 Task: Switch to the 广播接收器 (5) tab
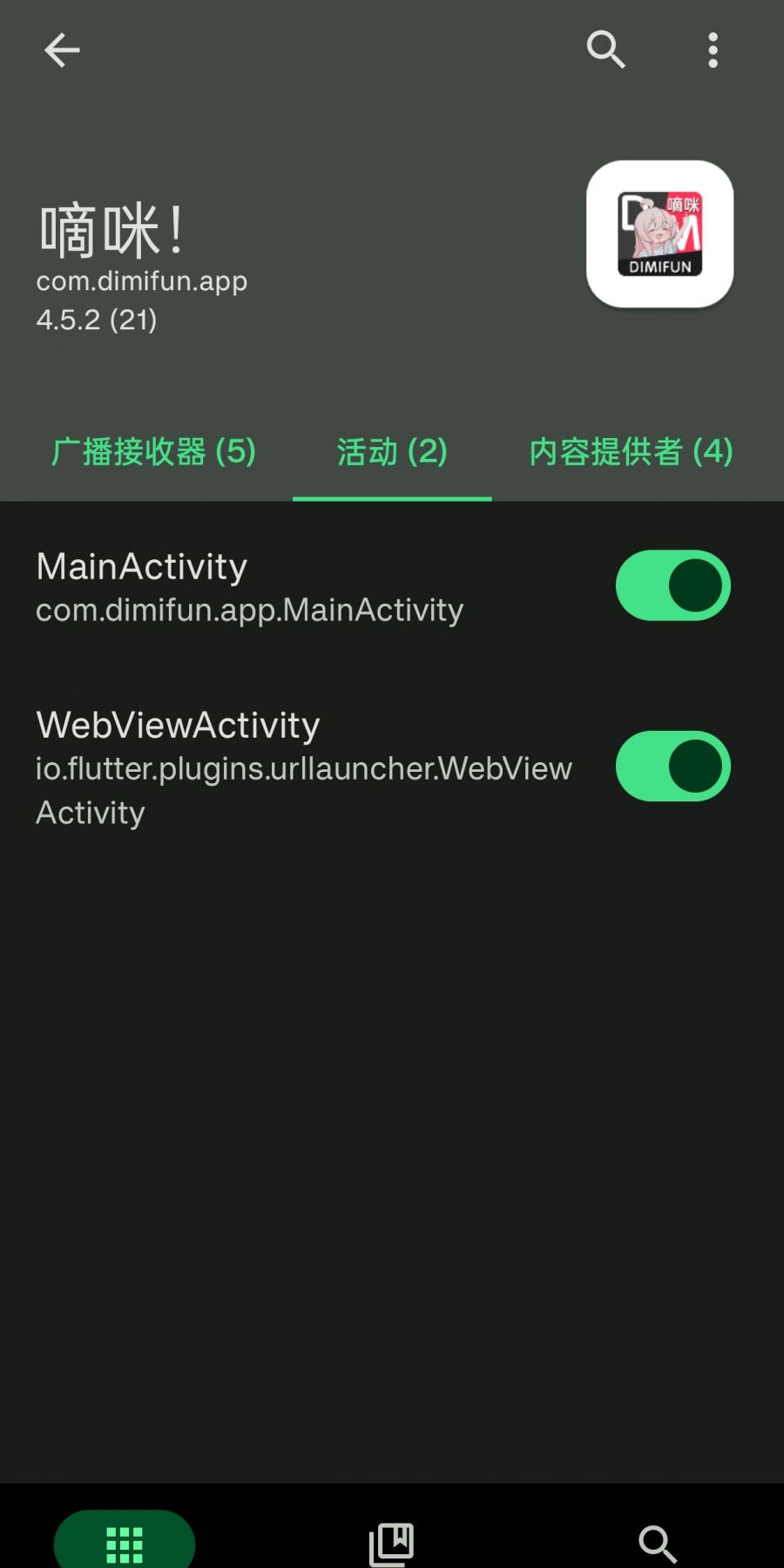153,452
